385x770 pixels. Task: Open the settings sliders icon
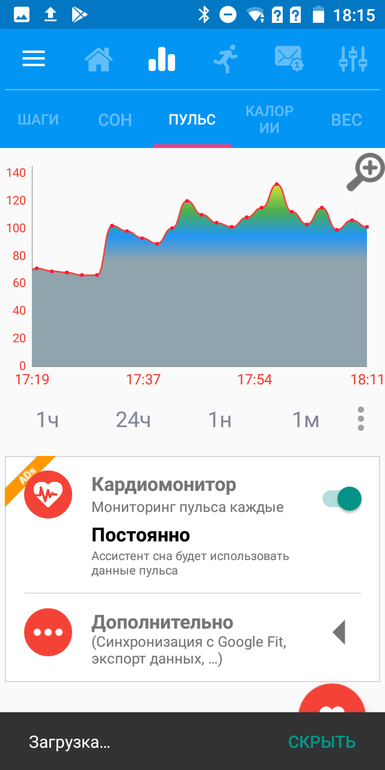coord(353,59)
